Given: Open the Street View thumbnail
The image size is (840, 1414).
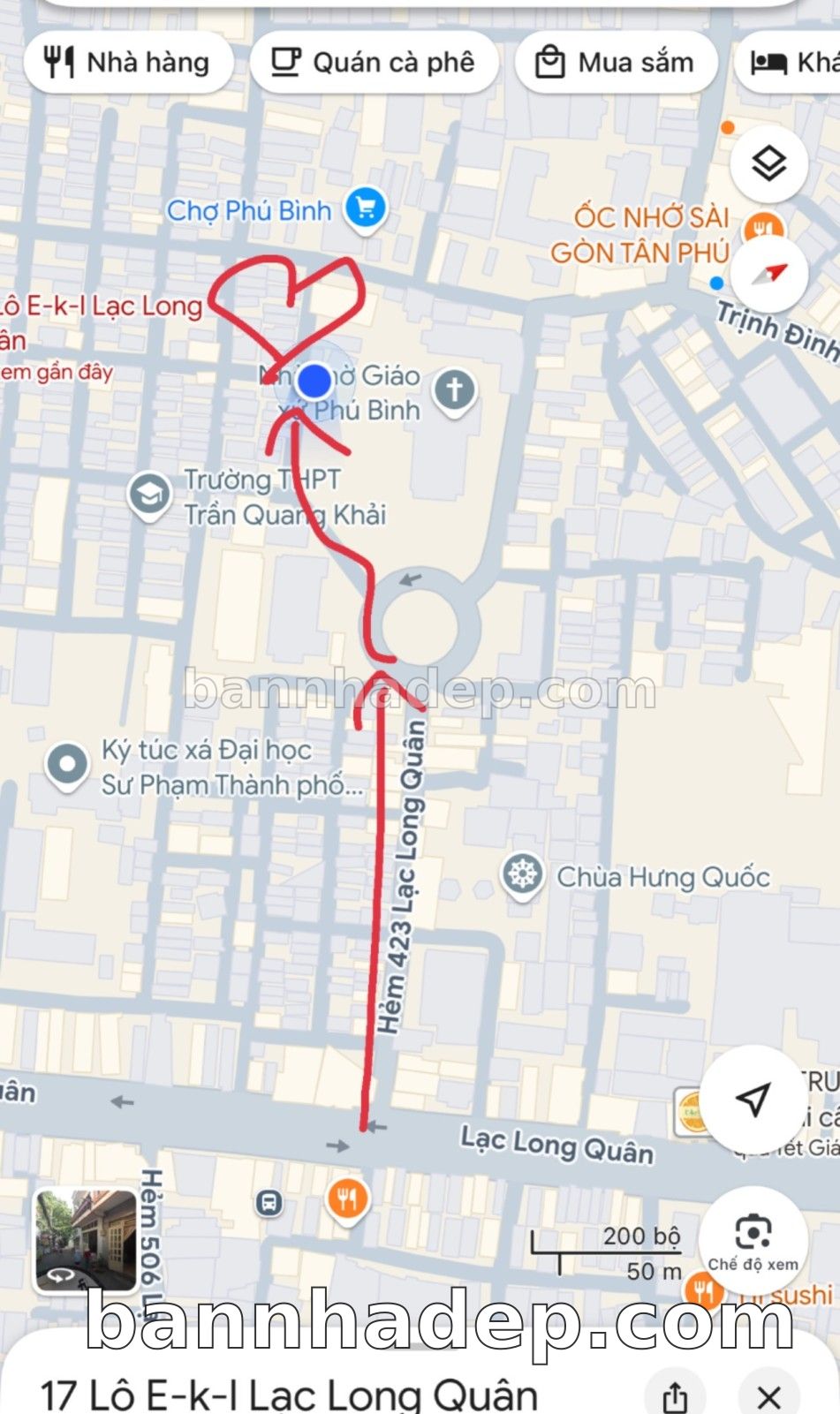Looking at the screenshot, I should pyautogui.click(x=74, y=1240).
